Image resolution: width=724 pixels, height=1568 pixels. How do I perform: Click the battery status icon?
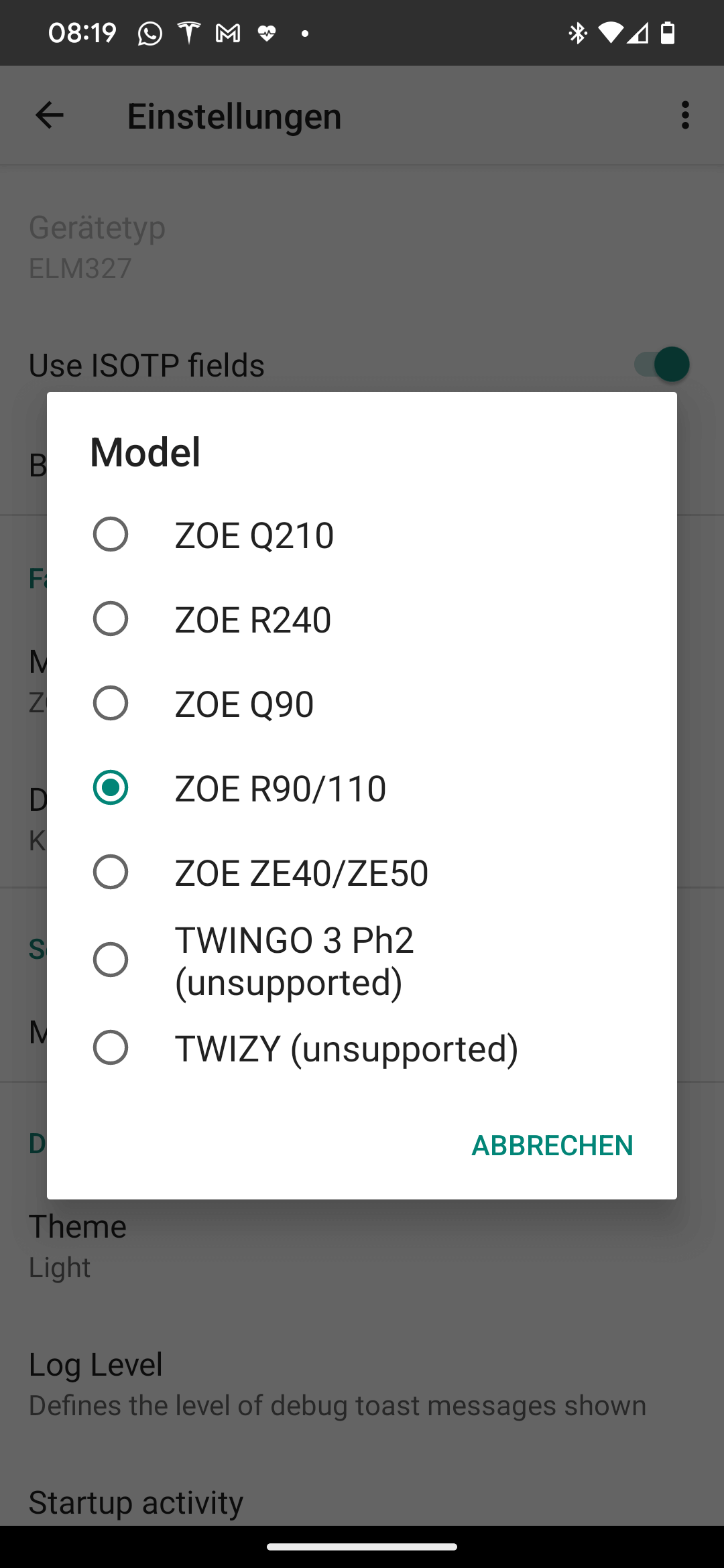[668, 32]
